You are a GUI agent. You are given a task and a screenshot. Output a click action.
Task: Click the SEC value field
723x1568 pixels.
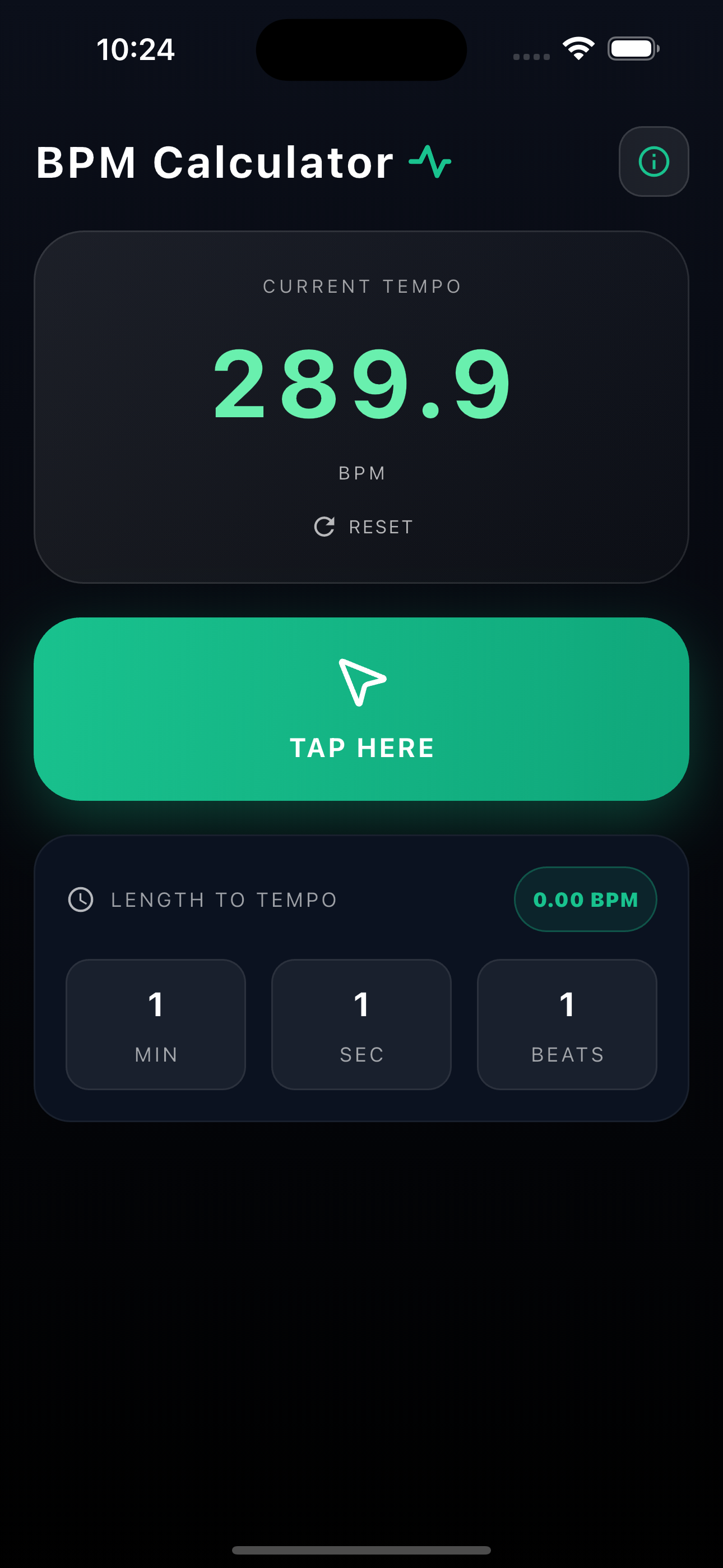tap(361, 1024)
